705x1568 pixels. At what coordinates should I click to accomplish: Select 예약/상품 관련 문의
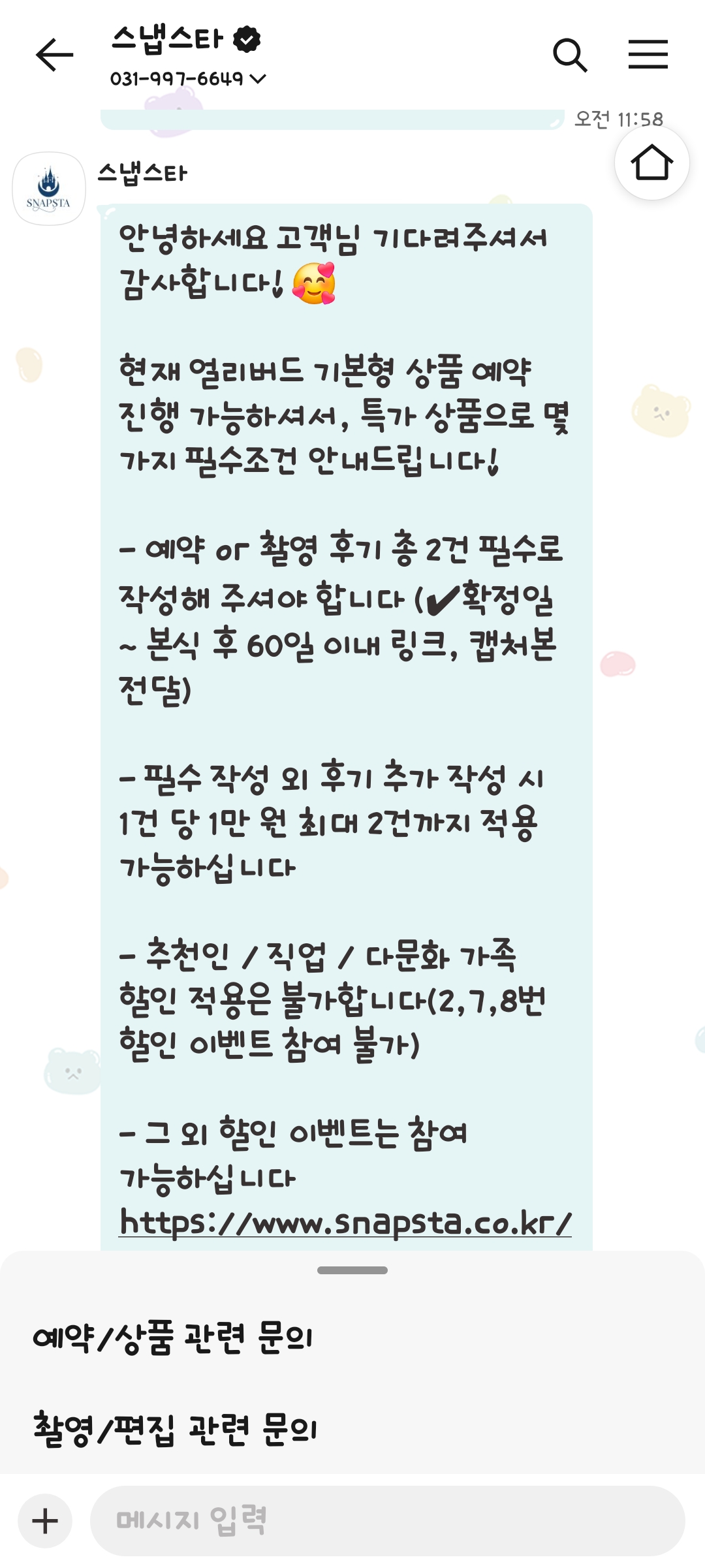(173, 1338)
